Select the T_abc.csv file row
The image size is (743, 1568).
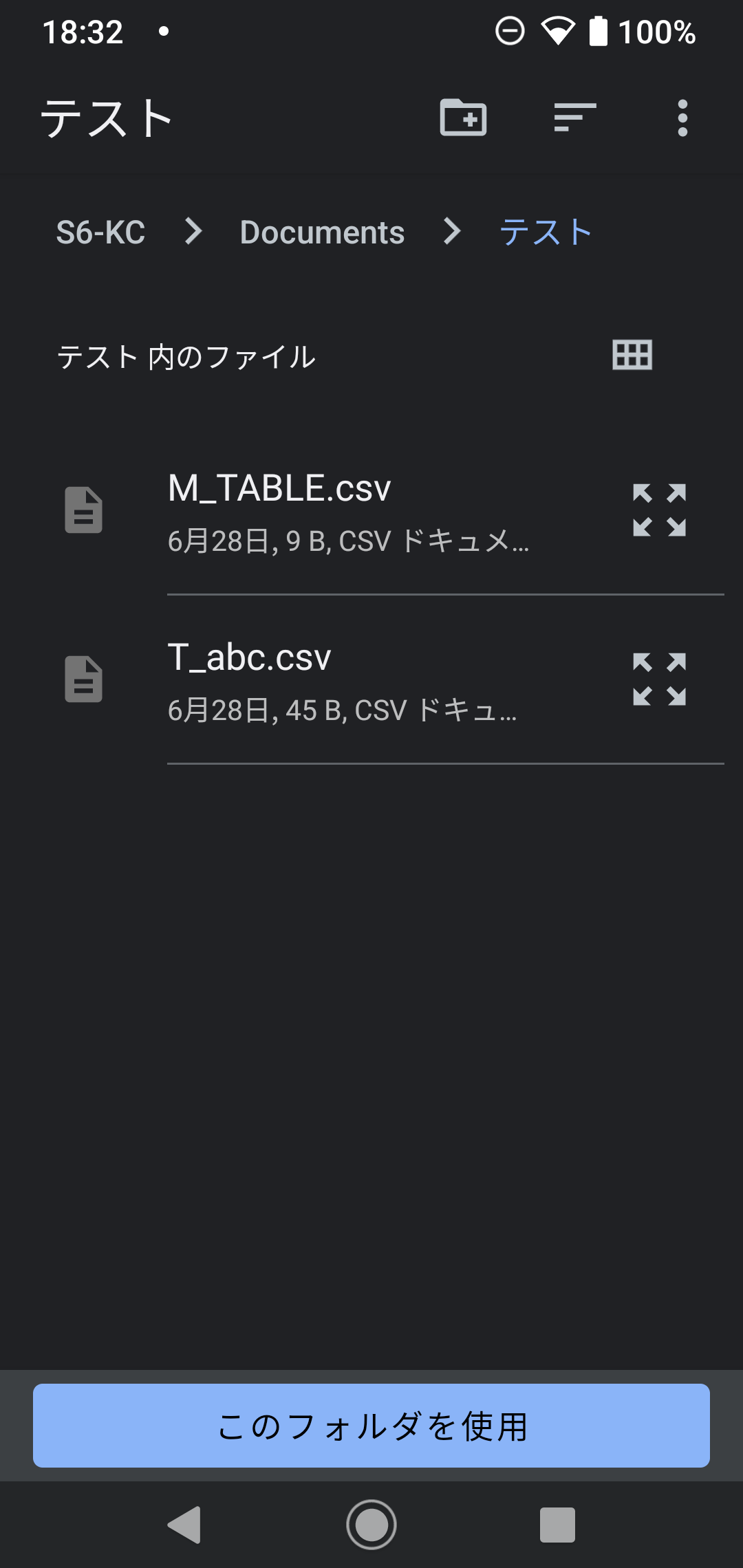[344, 680]
